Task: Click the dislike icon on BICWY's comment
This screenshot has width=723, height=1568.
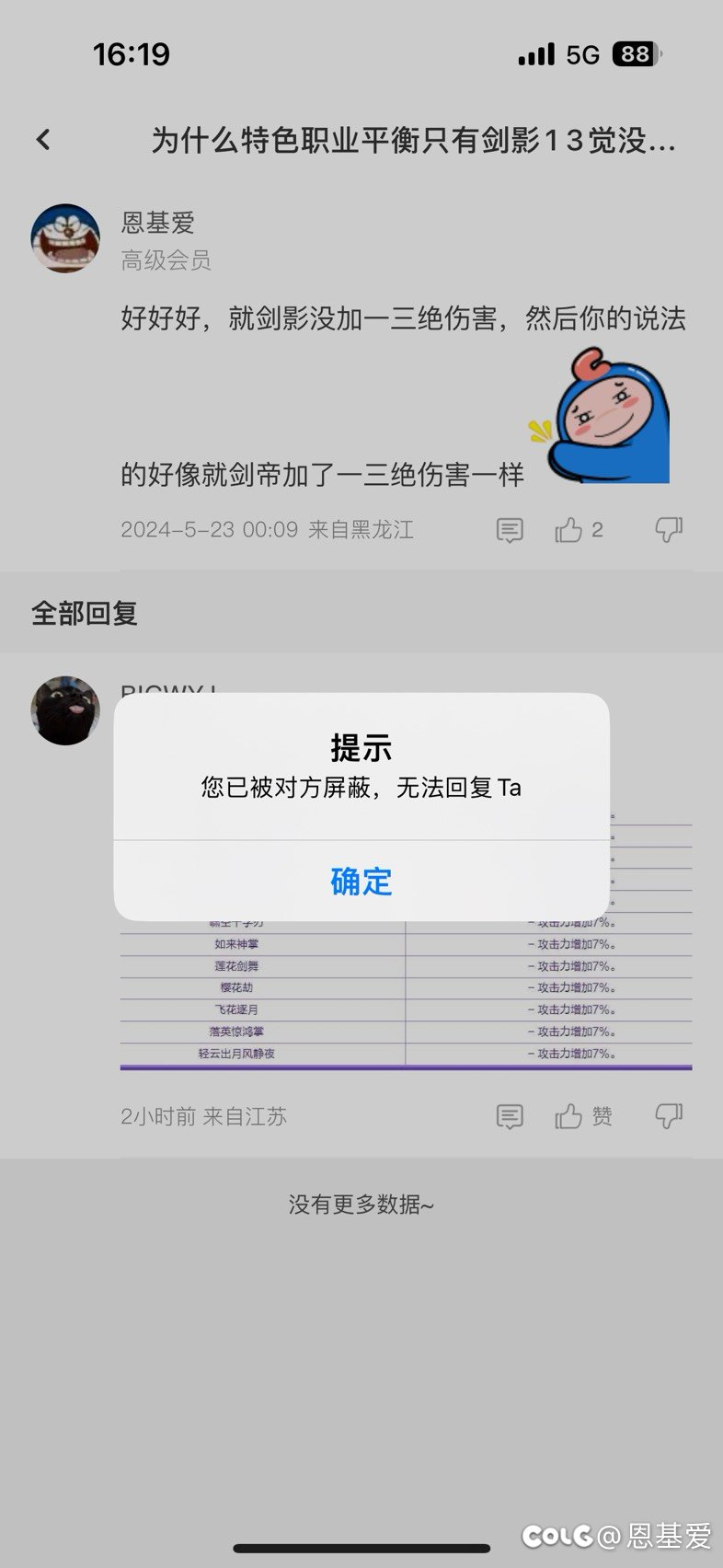Action: tap(670, 1116)
